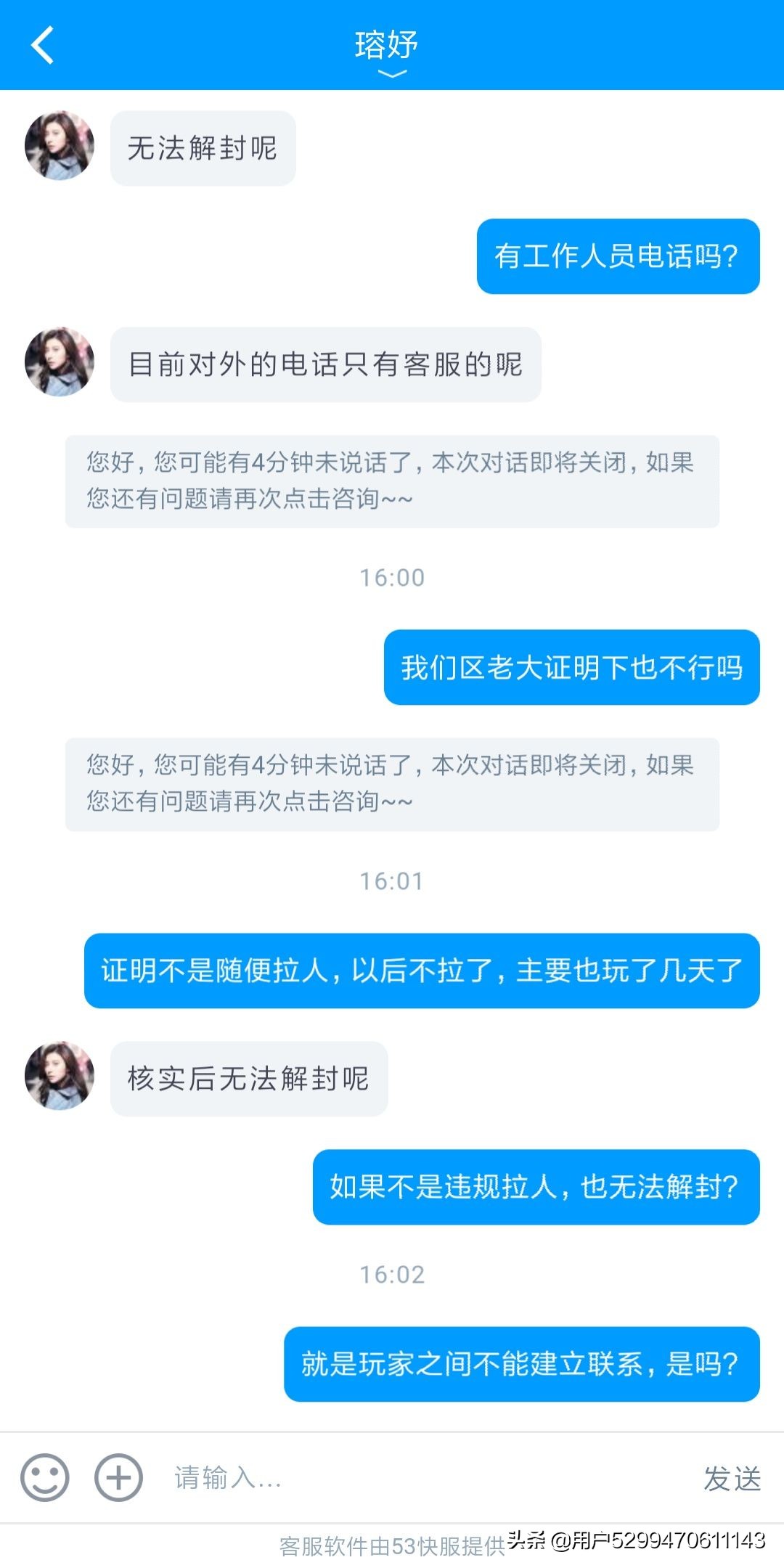Open agent avatar beside 无法解封呢 message
Screen dimensions: 784x1568
[x=60, y=145]
